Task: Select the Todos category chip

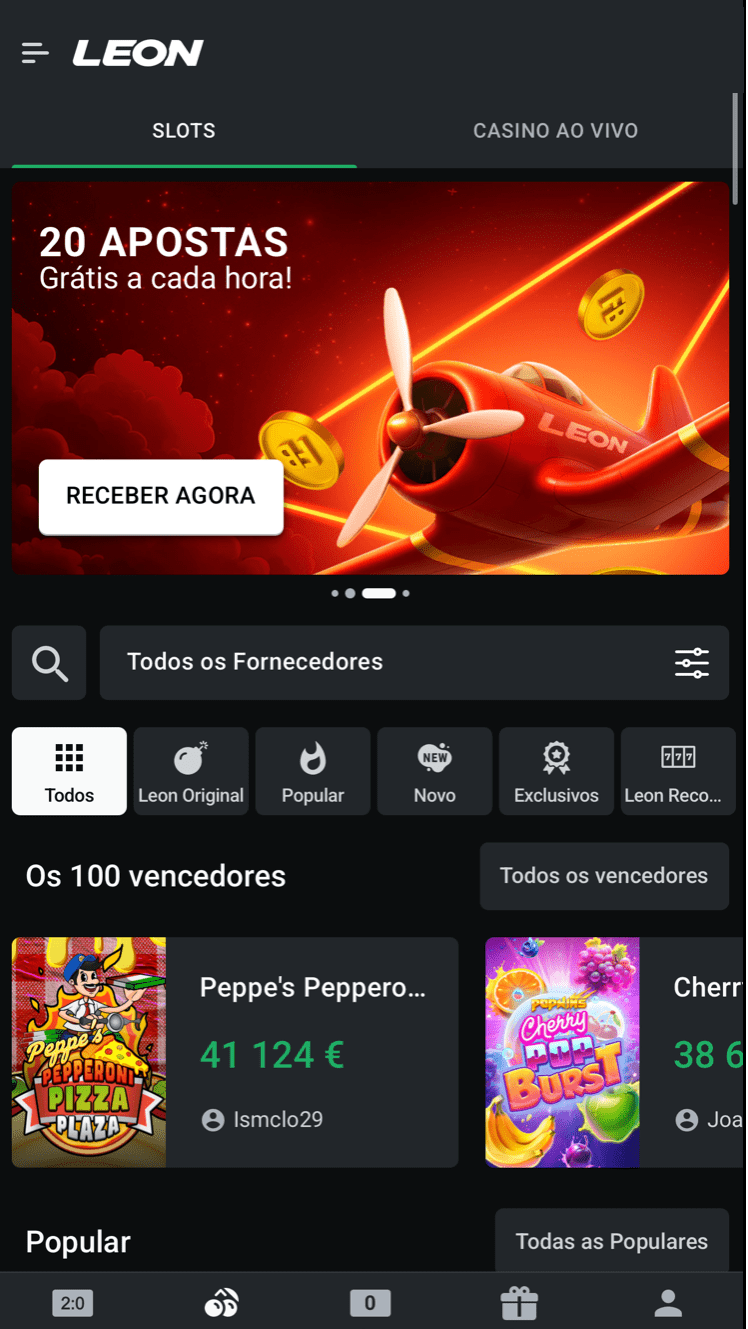Action: coord(69,771)
